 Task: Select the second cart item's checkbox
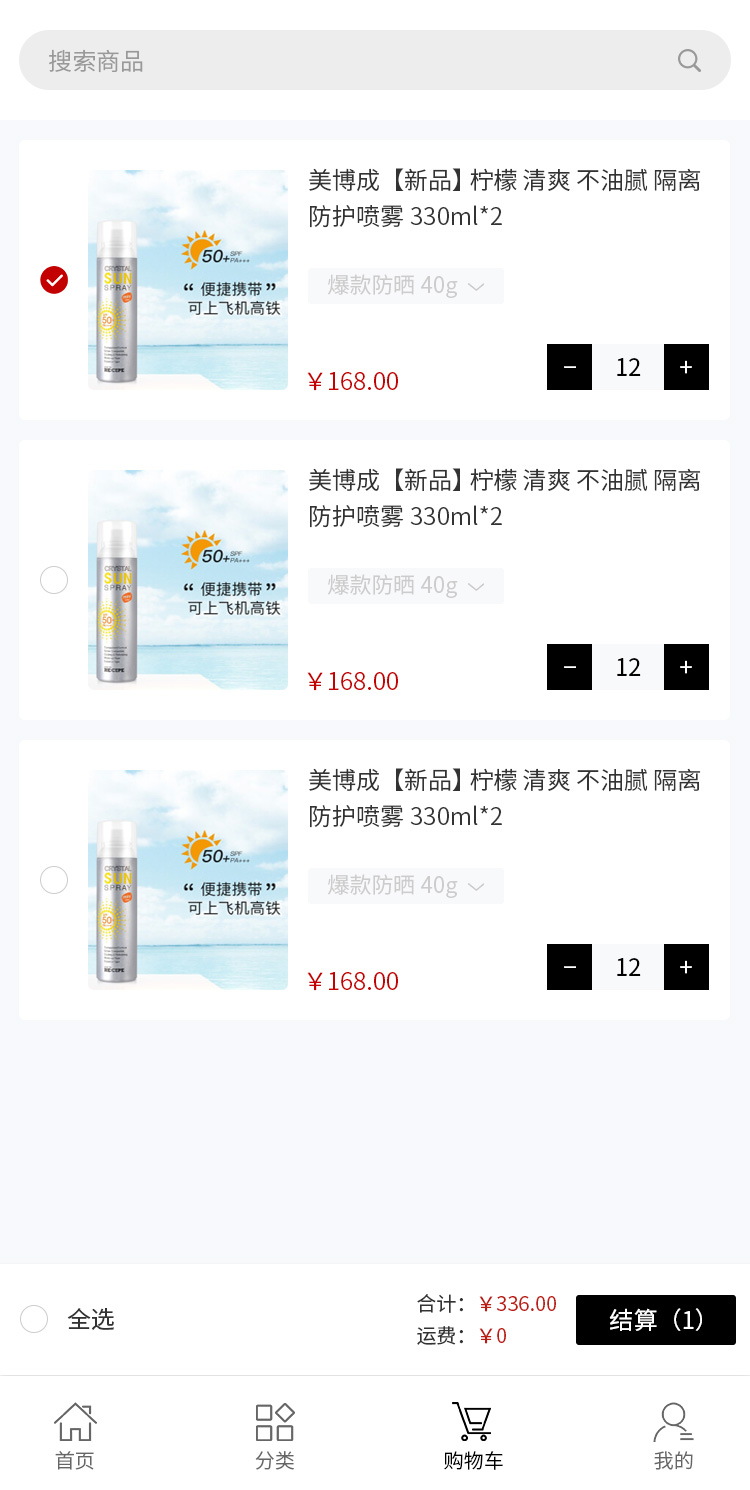point(54,580)
